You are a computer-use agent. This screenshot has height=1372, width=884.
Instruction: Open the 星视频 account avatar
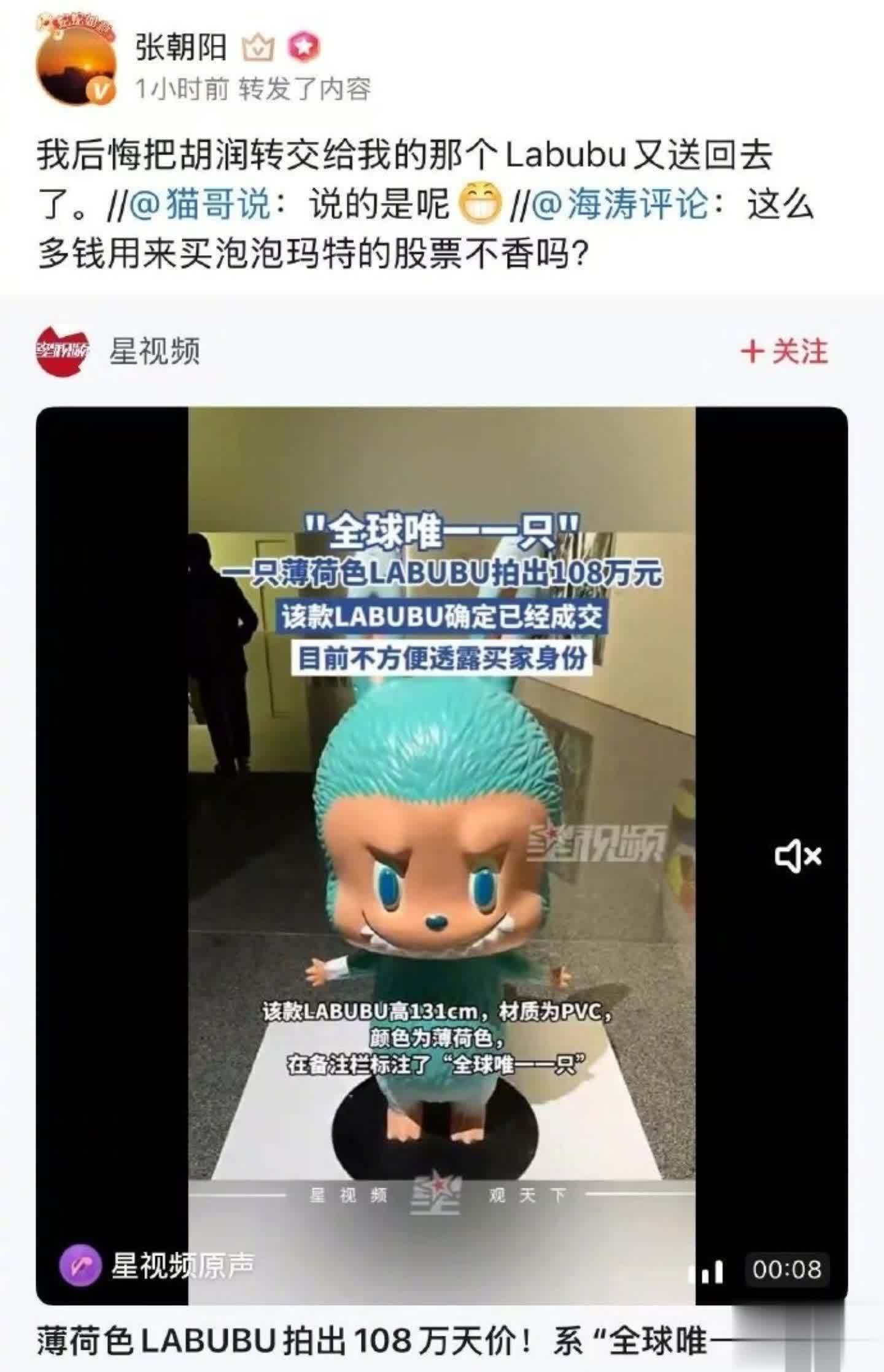tap(61, 352)
